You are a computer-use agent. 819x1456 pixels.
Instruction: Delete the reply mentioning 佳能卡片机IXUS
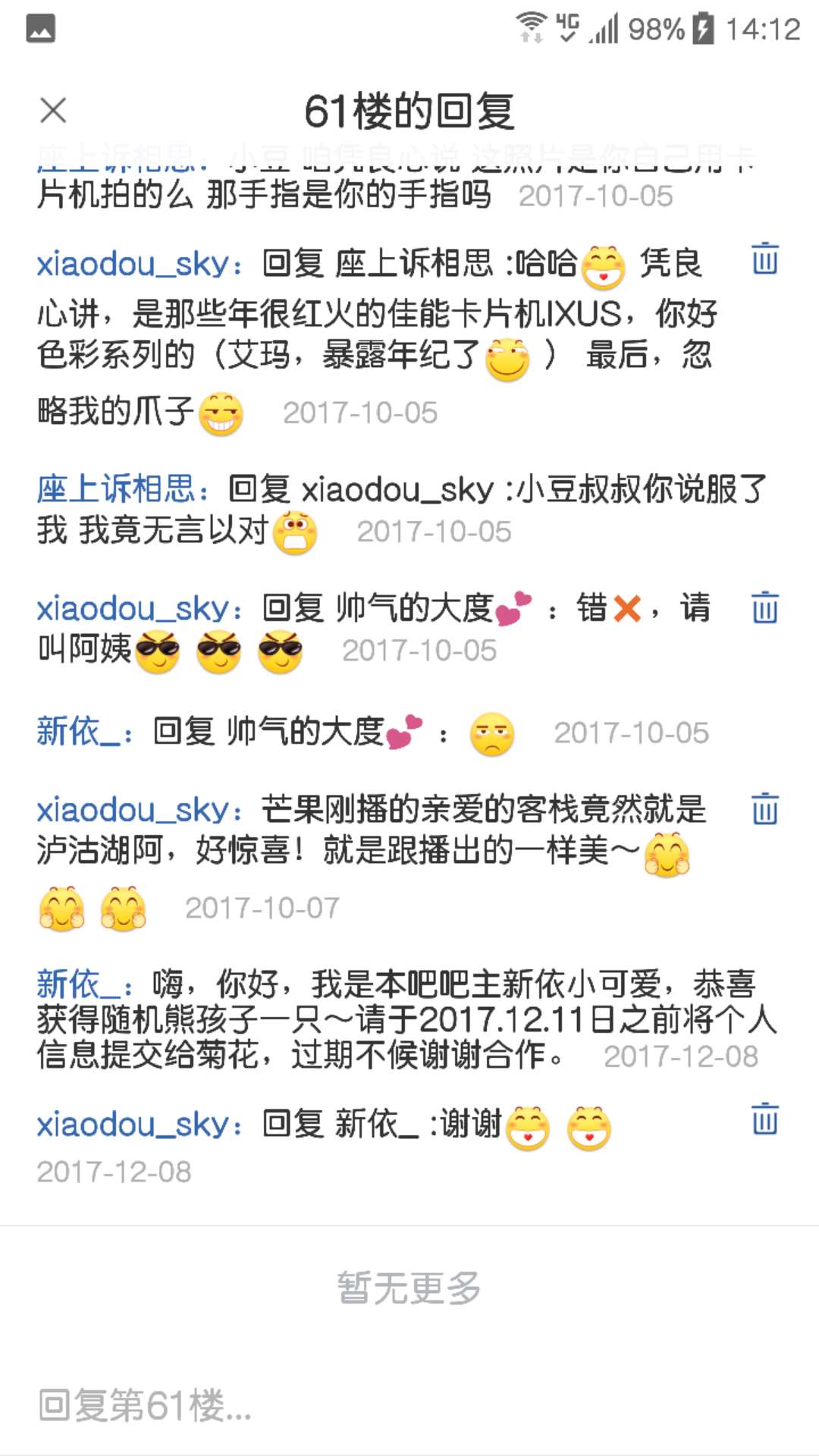(x=764, y=259)
